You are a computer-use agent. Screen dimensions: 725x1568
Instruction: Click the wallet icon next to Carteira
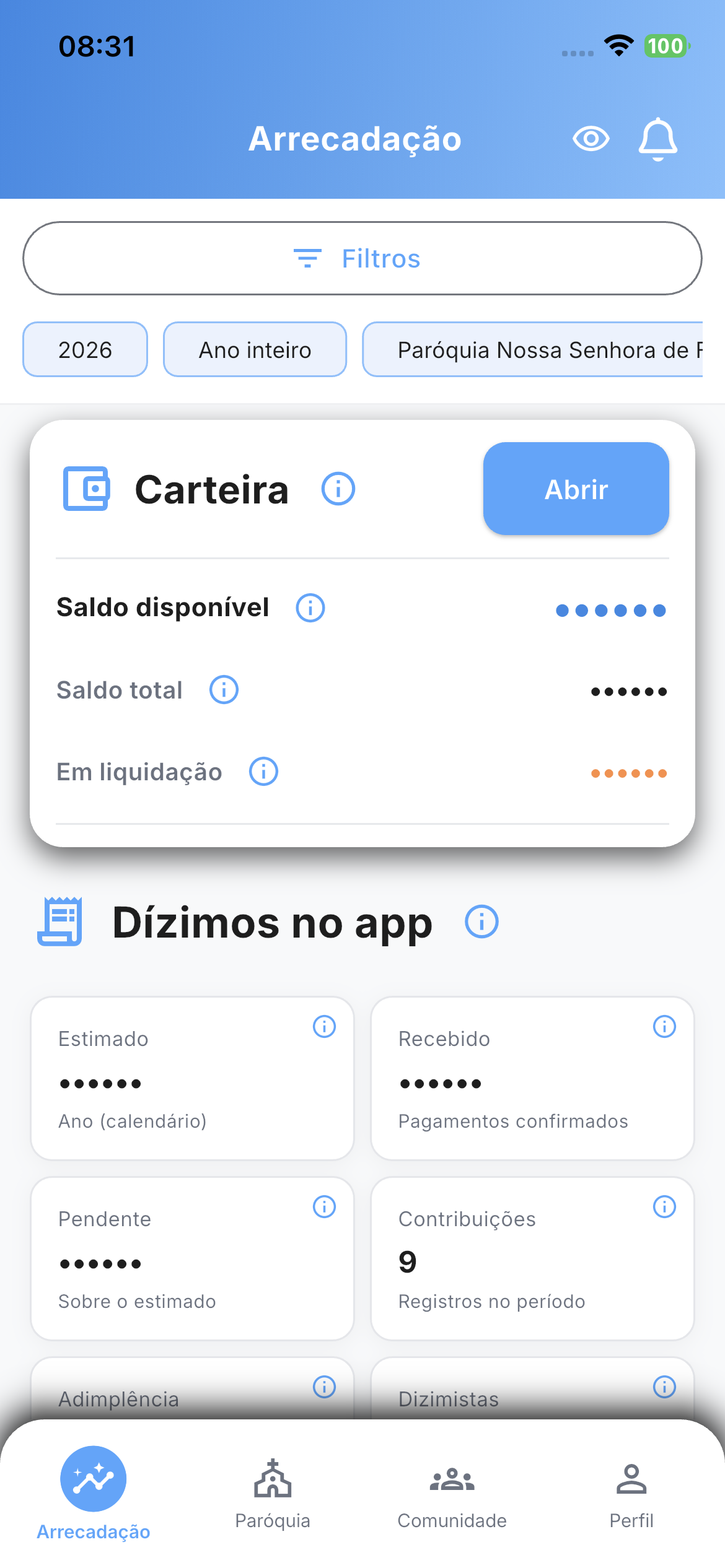(87, 489)
